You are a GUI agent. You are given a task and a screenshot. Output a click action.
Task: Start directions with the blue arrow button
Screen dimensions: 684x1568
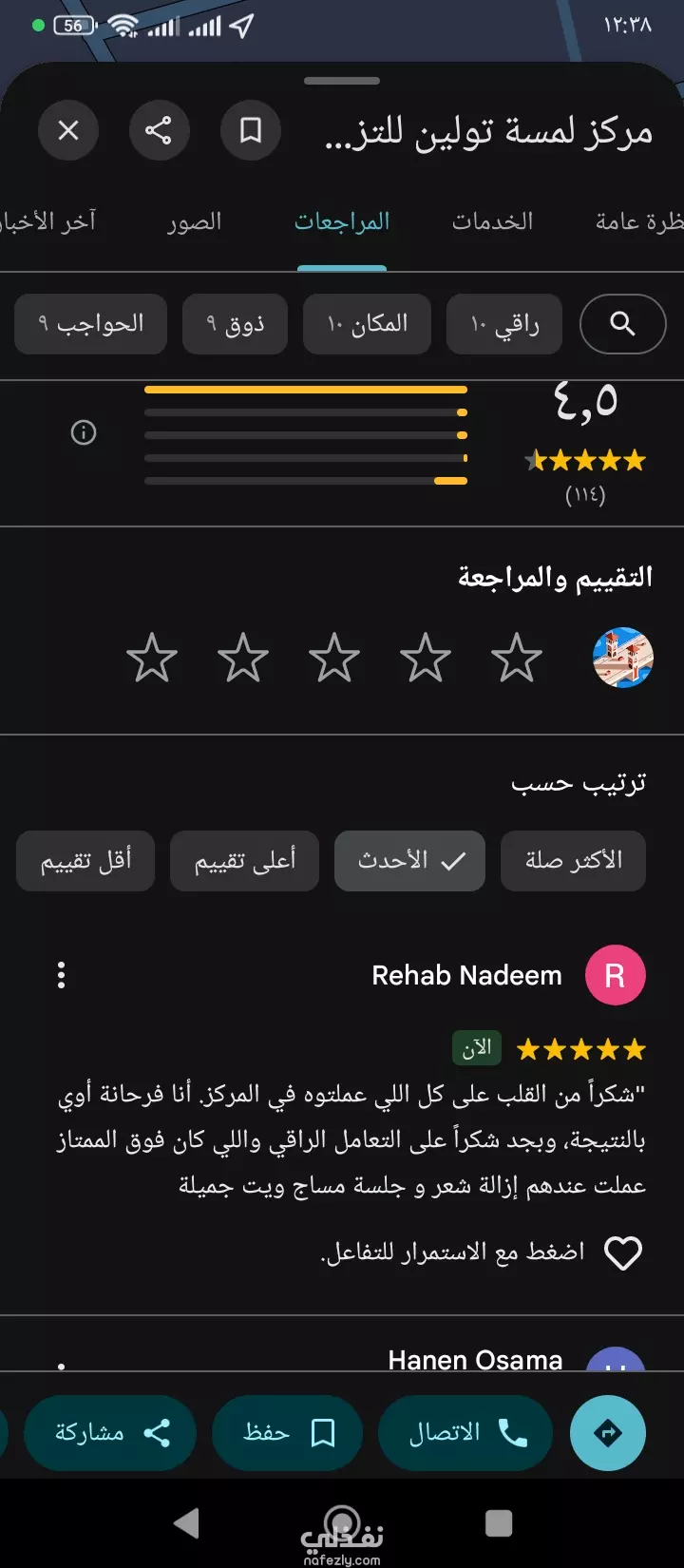(608, 1433)
